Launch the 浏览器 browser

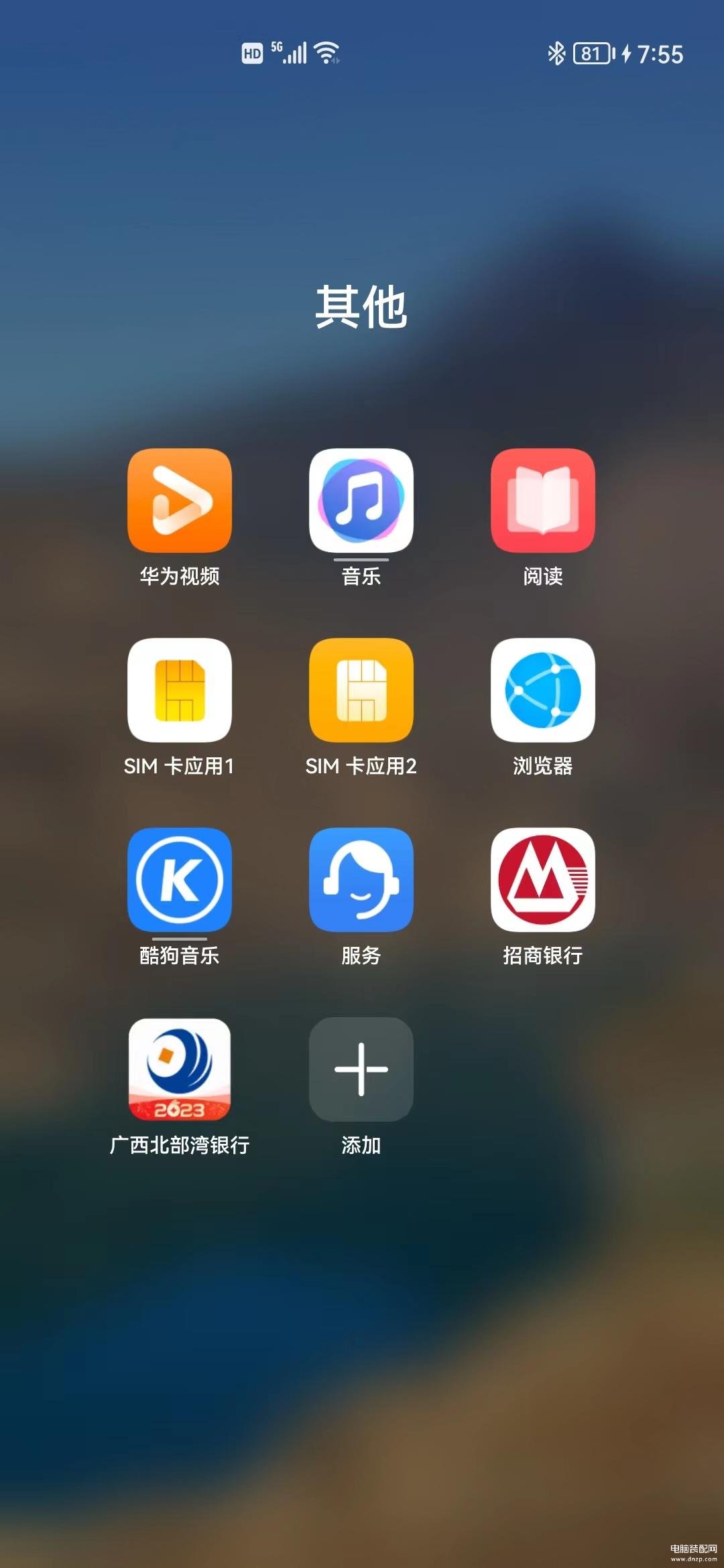(x=543, y=690)
